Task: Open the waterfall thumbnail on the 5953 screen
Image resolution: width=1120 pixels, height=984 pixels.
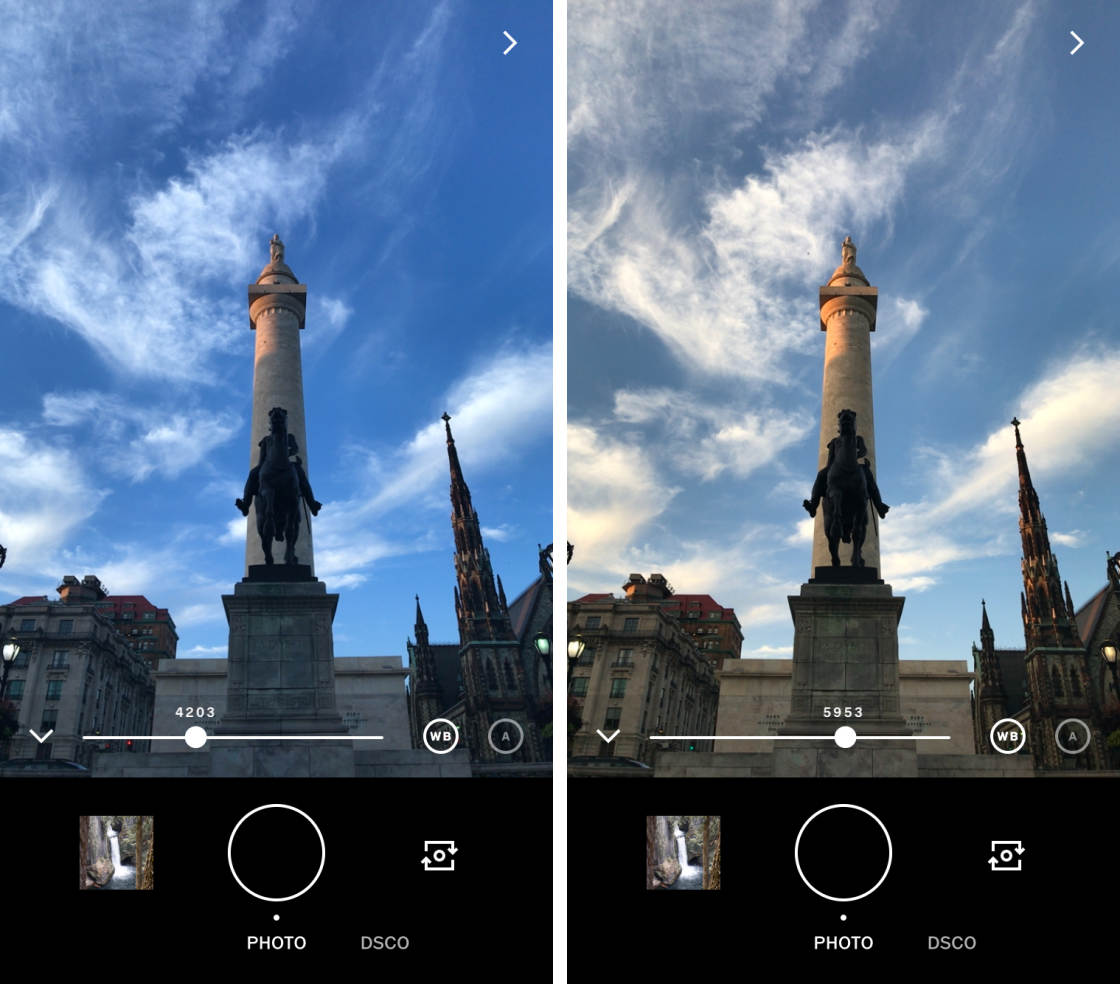Action: pyautogui.click(x=683, y=853)
